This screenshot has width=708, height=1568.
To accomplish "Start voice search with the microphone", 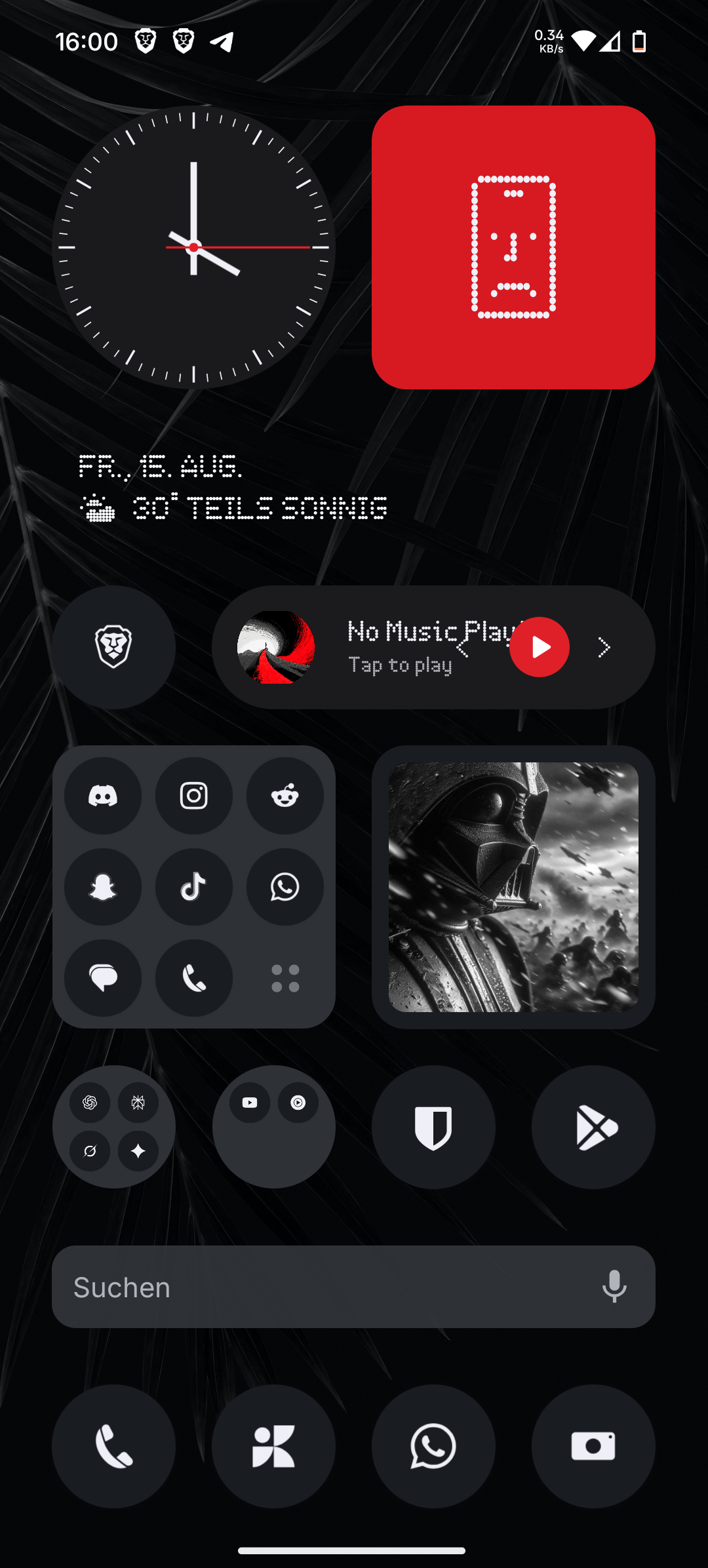I will [614, 1287].
